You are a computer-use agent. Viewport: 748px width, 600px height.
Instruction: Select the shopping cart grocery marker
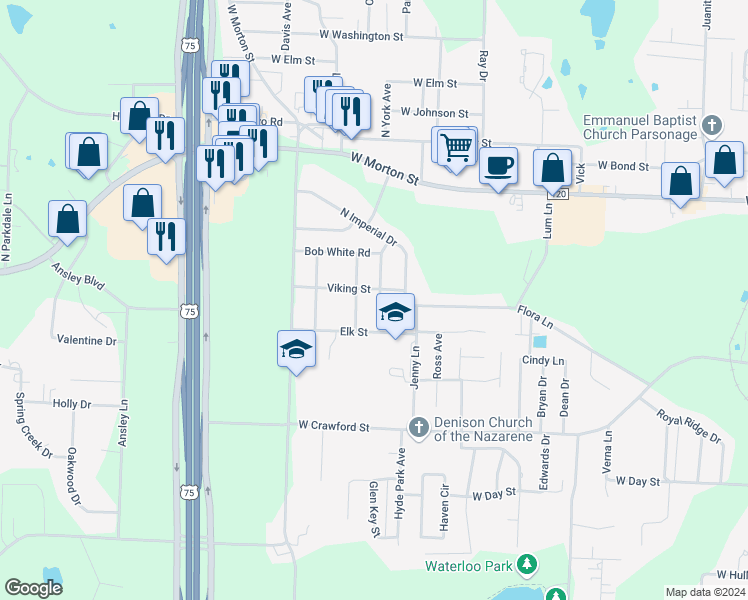[x=457, y=148]
